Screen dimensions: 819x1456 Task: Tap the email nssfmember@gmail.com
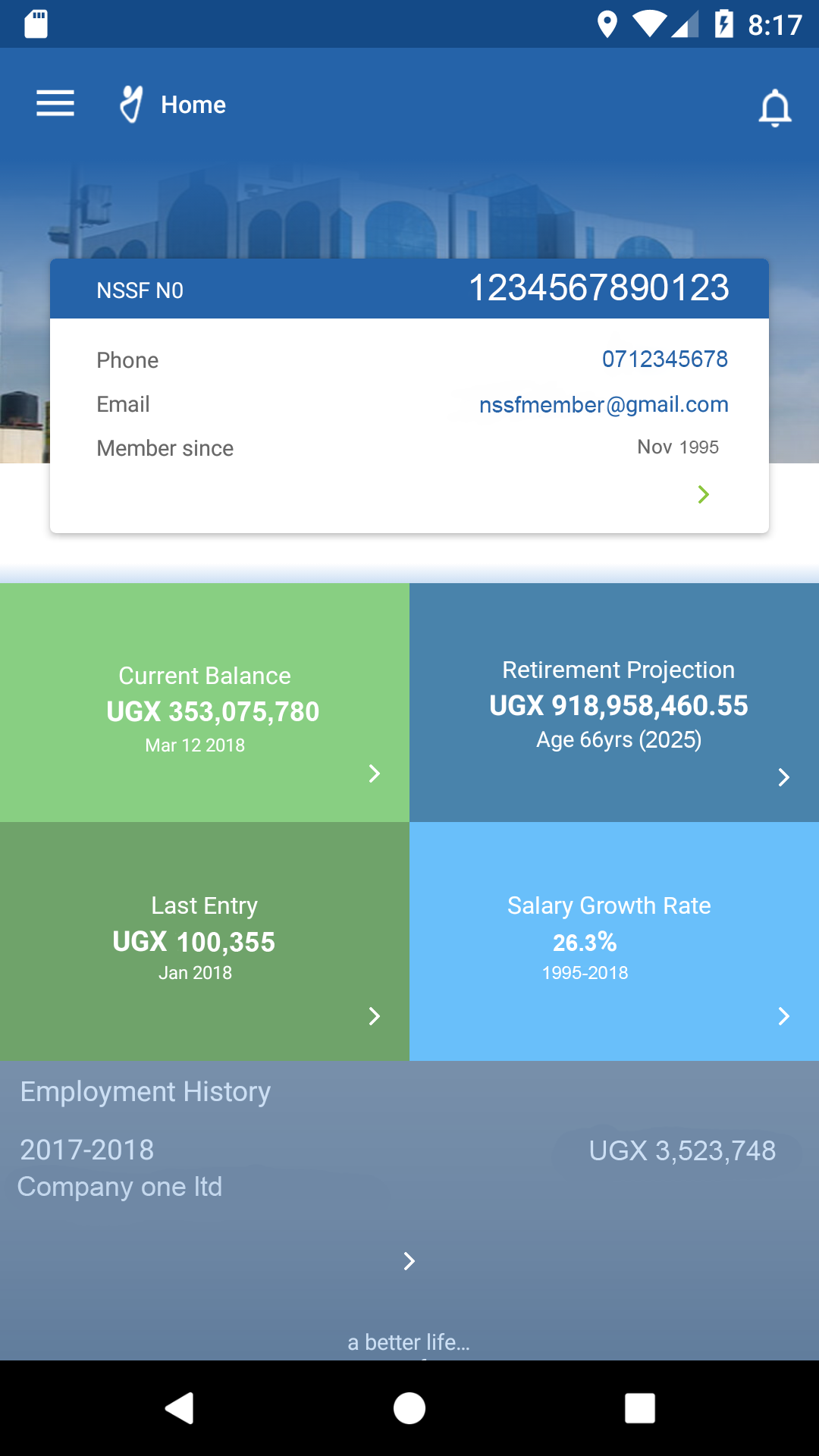(x=604, y=404)
